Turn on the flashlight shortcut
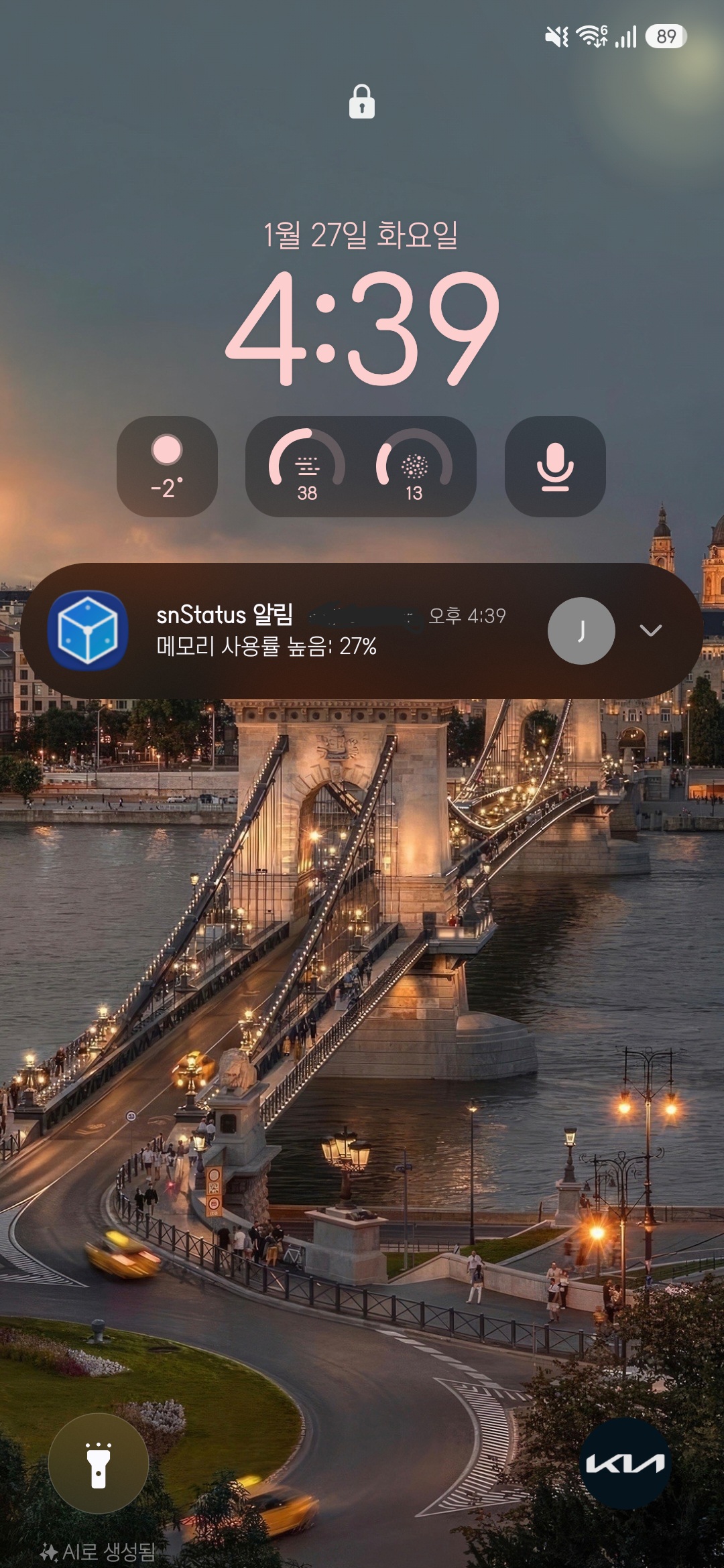The image size is (724, 1568). point(99,1463)
